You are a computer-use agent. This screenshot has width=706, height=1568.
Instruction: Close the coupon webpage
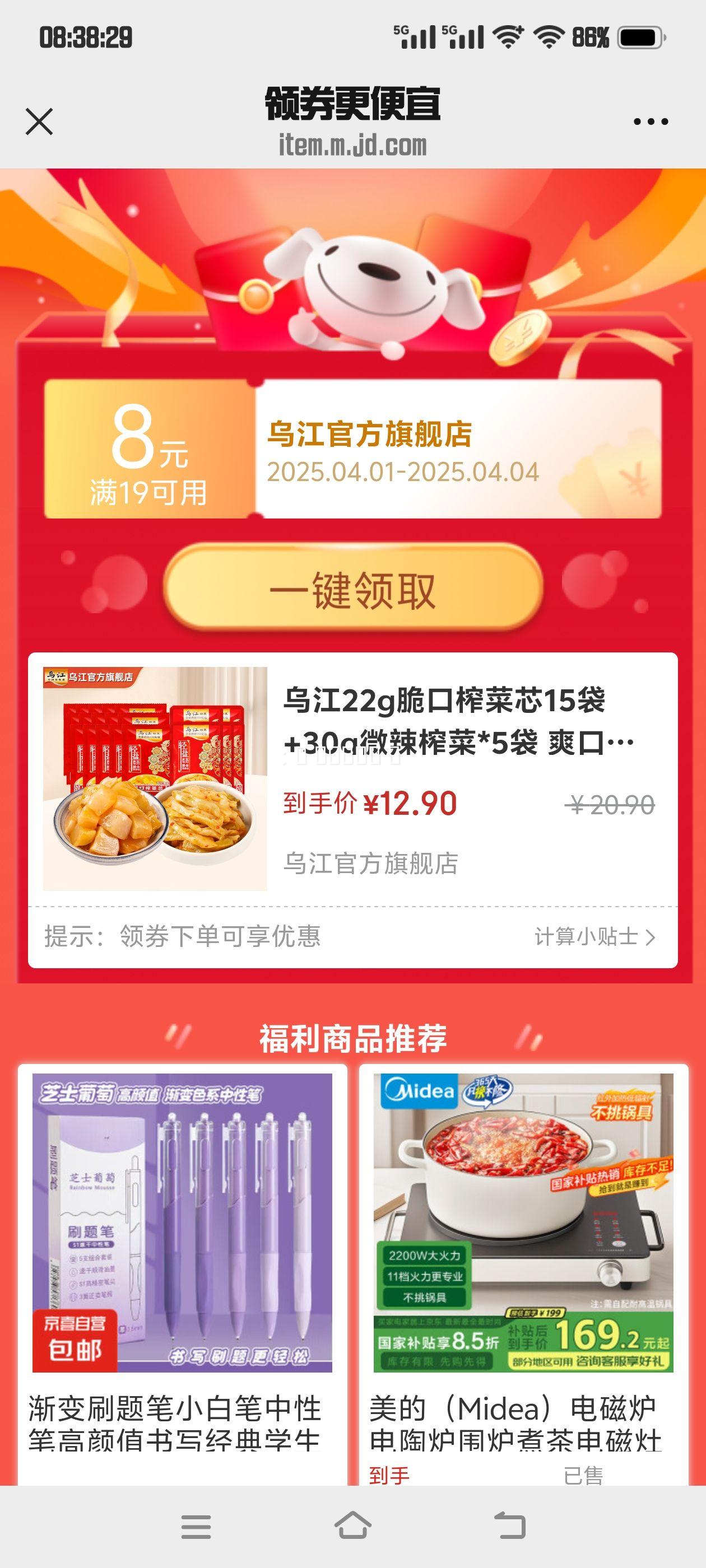pyautogui.click(x=39, y=121)
